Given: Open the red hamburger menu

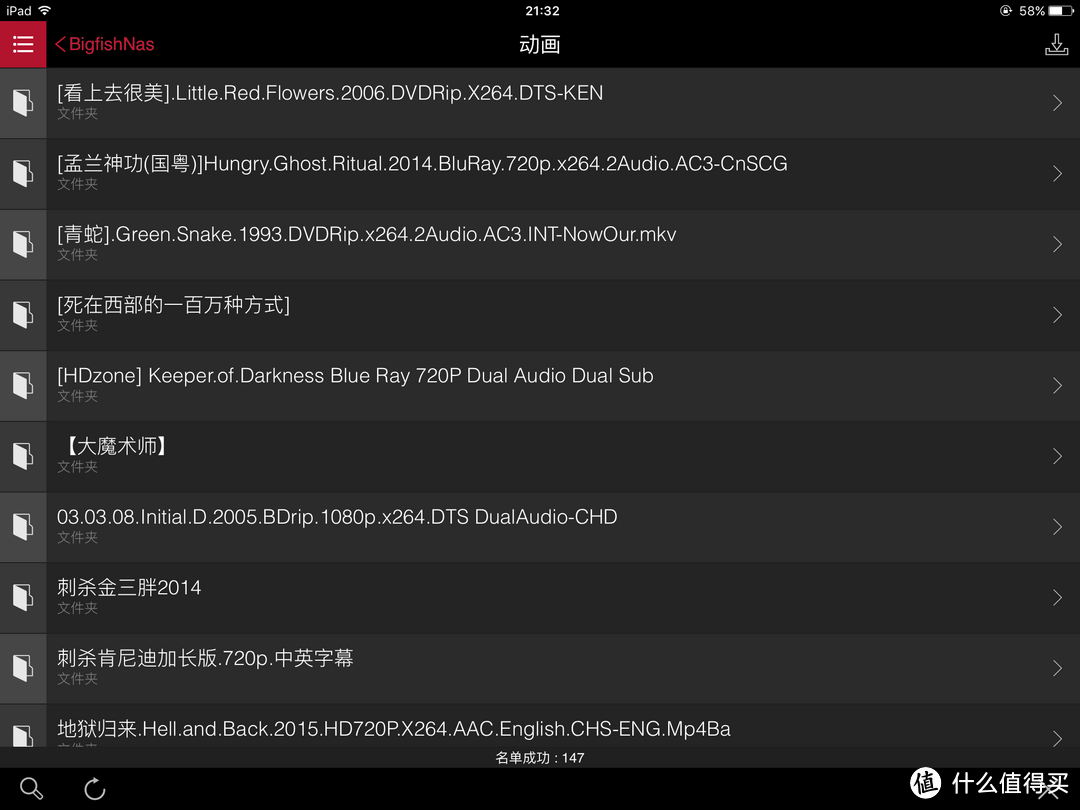Looking at the screenshot, I should [23, 44].
